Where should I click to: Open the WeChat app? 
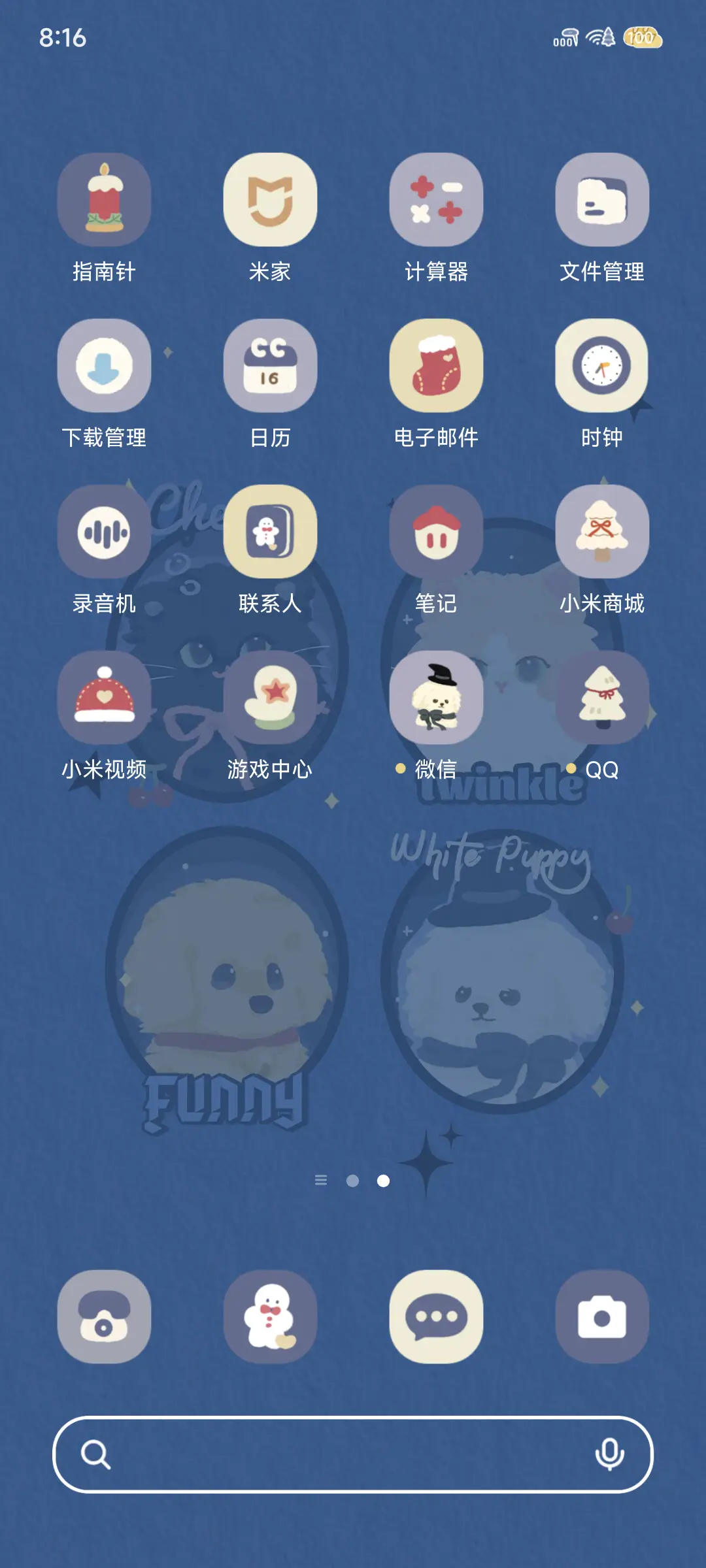[x=437, y=697]
